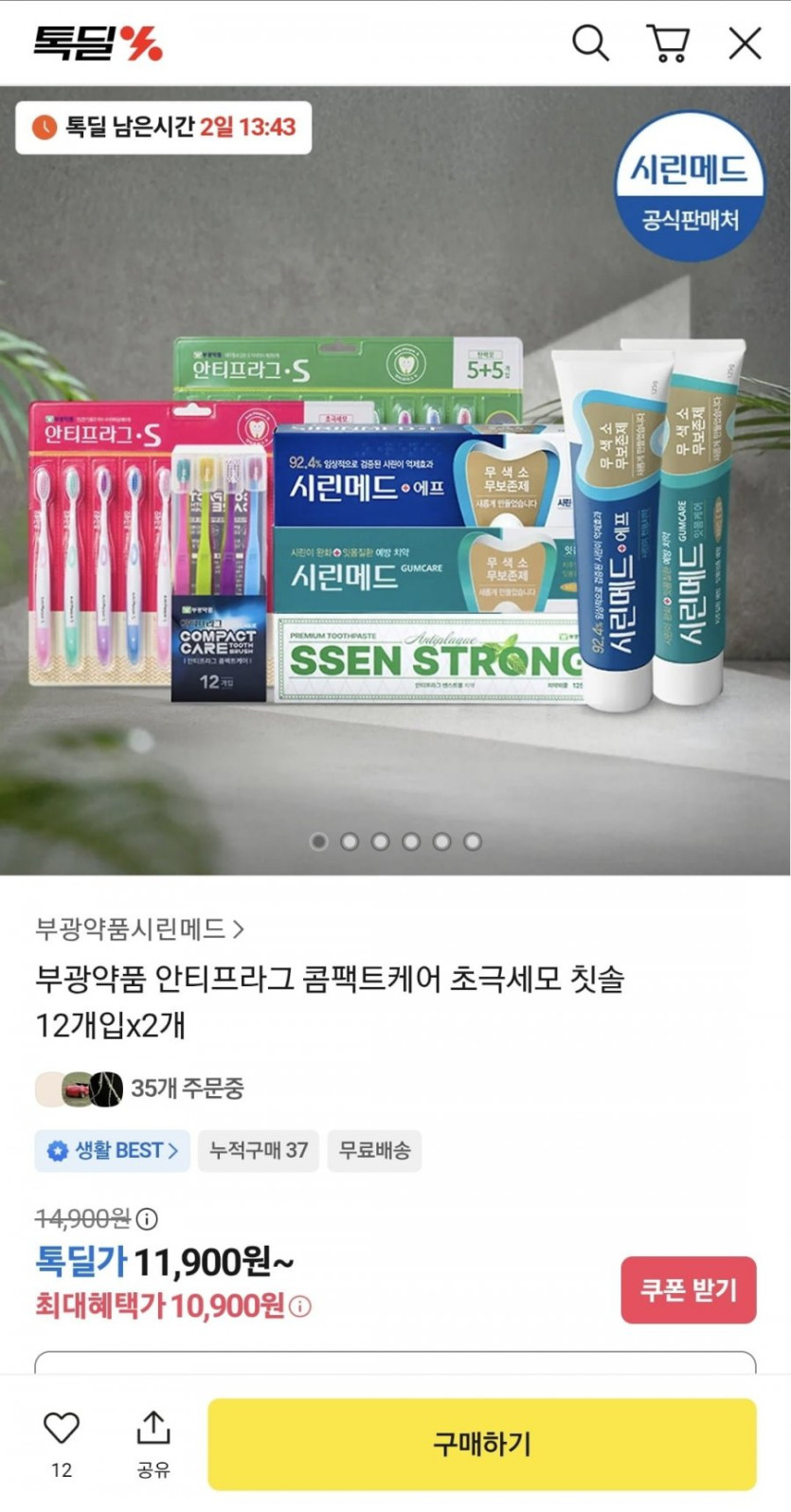This screenshot has width=791, height=1512.
Task: Like this product with the heart icon
Action: (62, 1429)
